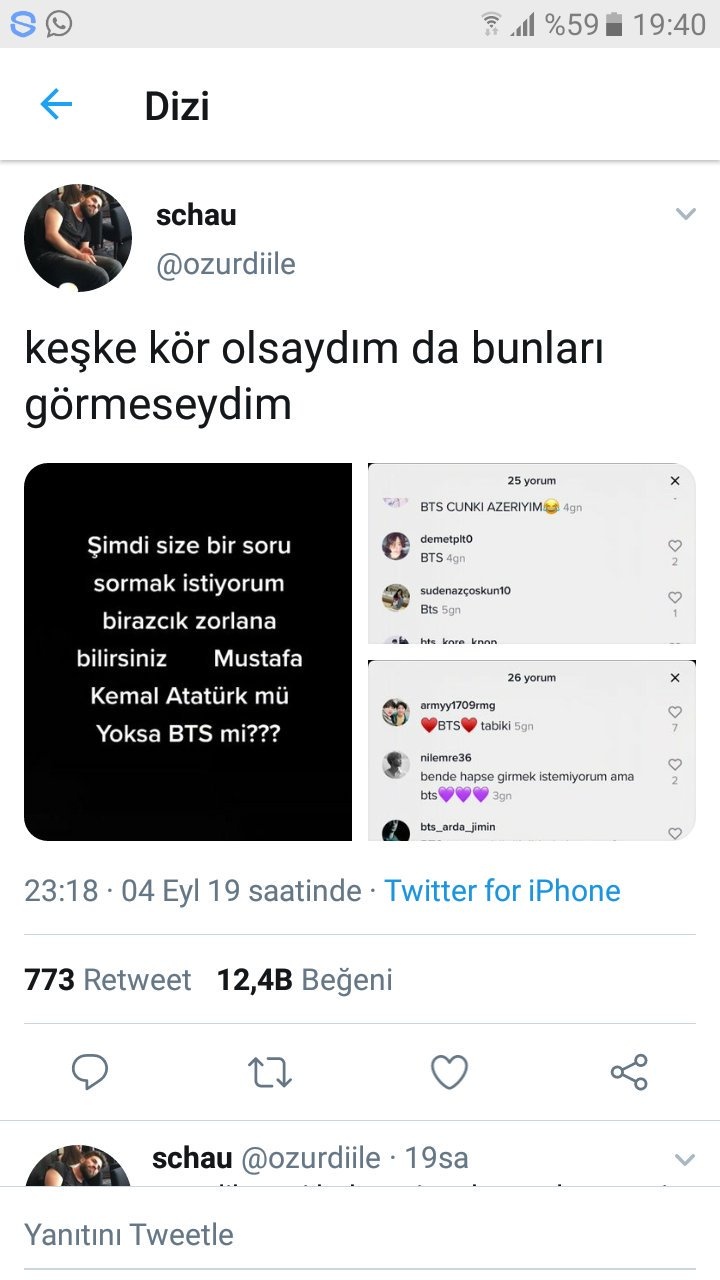
Task: Open the 26 yorum screenshot image
Action: tap(531, 749)
